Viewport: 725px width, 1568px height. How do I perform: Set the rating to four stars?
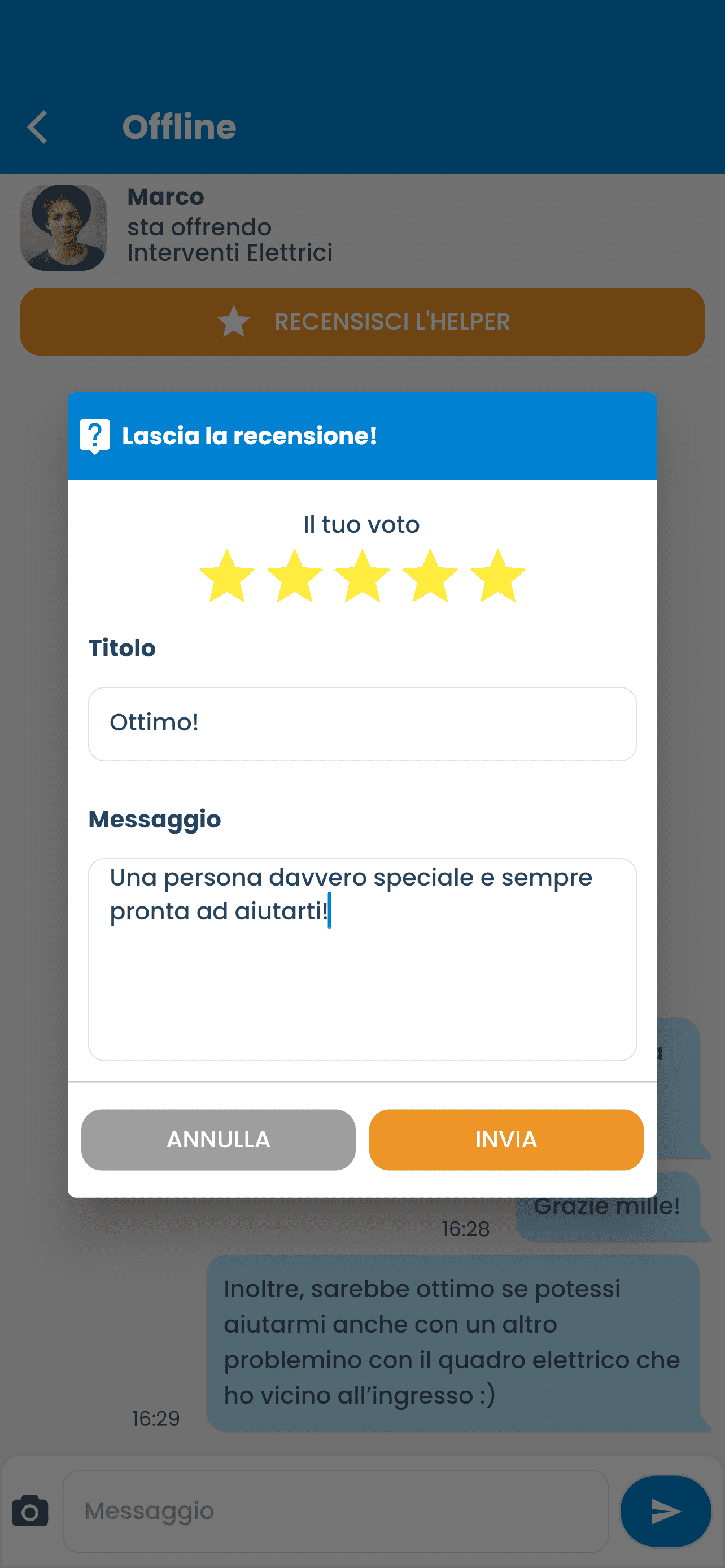click(430, 577)
